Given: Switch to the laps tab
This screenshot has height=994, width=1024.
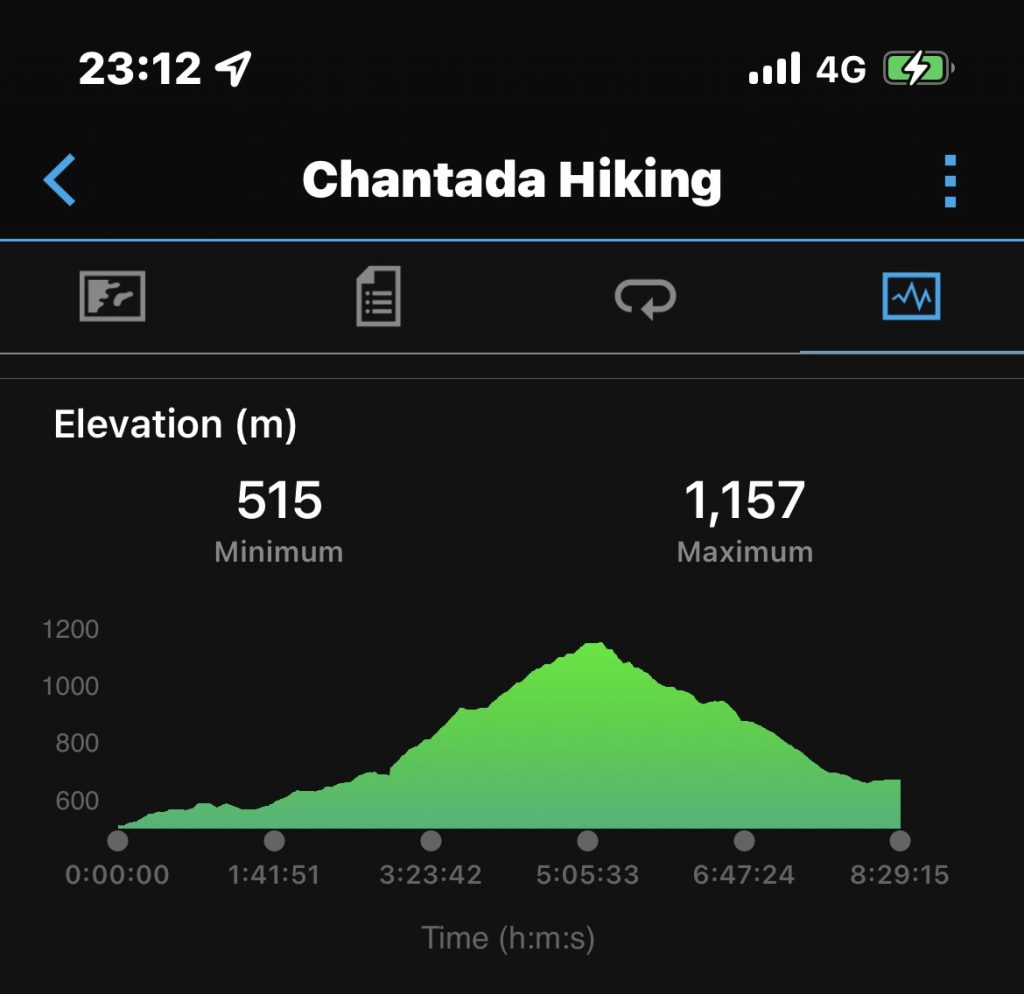Looking at the screenshot, I should click(645, 298).
